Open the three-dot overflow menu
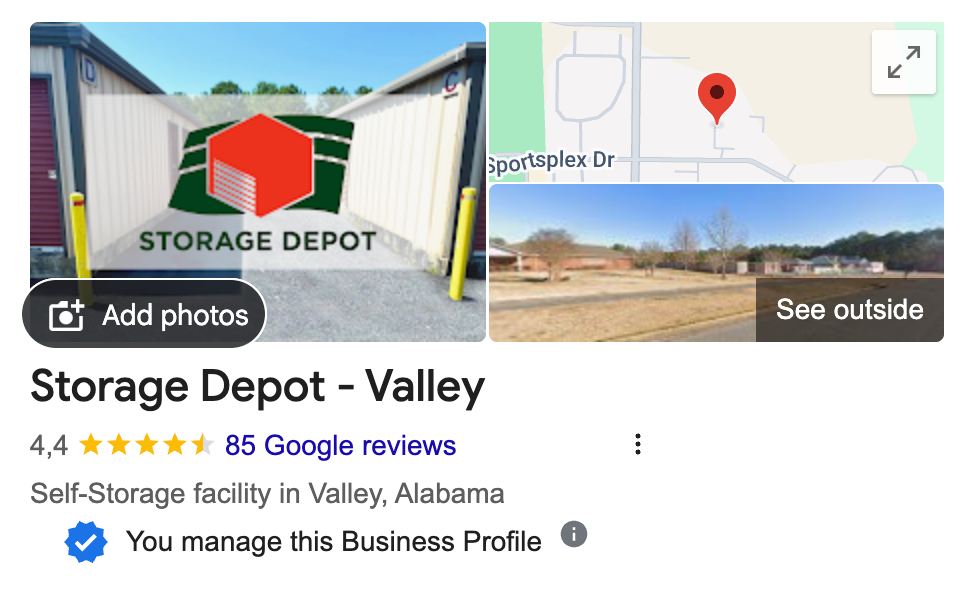The width and height of the screenshot is (976, 590). click(x=638, y=445)
